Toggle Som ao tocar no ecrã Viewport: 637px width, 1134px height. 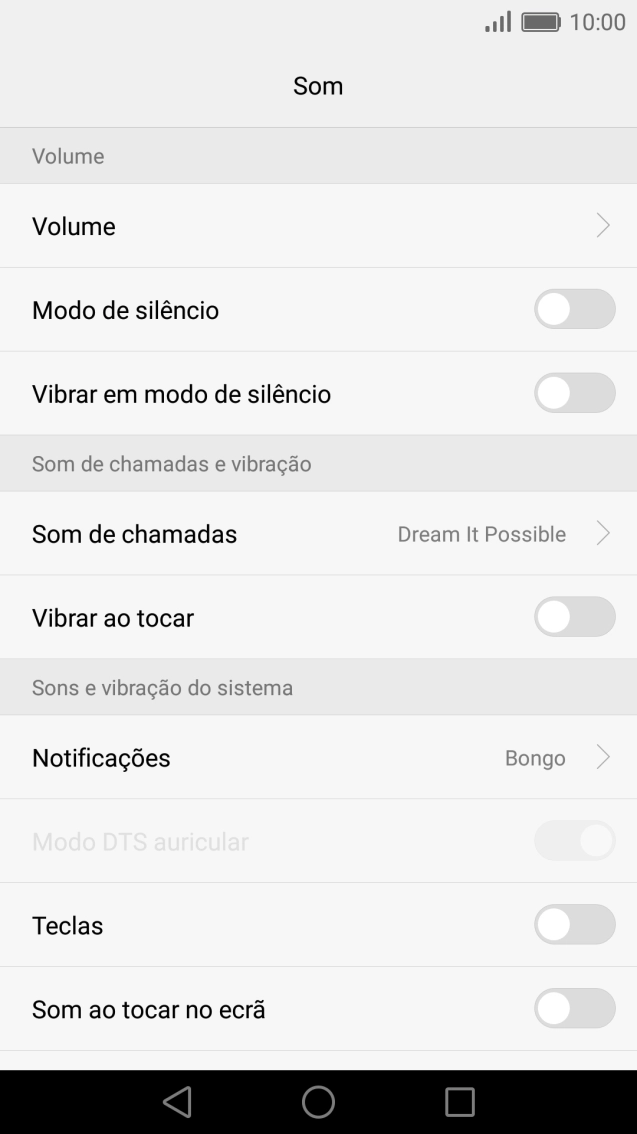[574, 1010]
